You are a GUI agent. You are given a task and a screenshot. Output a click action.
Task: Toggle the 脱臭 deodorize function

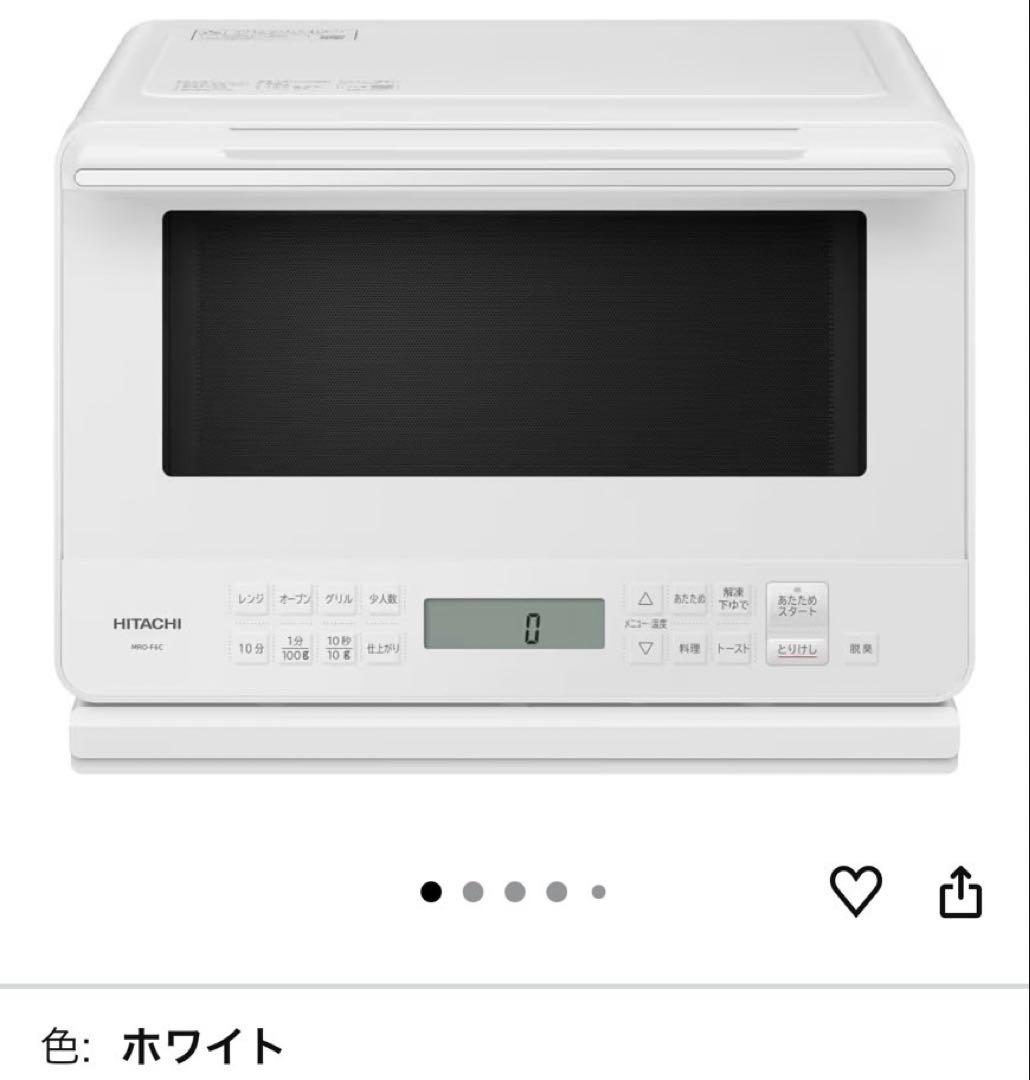pyautogui.click(x=861, y=647)
